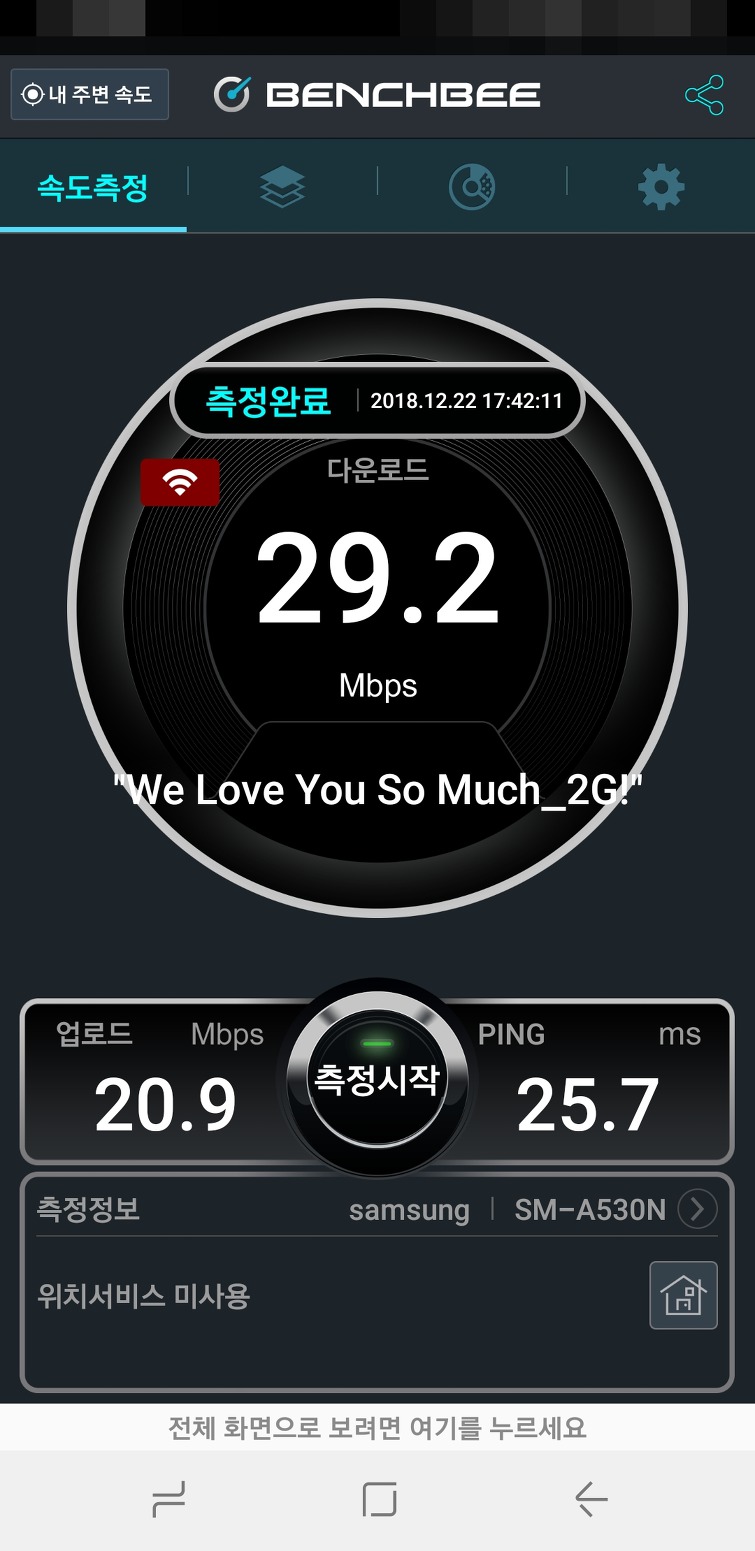The image size is (755, 1551).
Task: Open the circular chart statistics tab
Action: tap(471, 187)
